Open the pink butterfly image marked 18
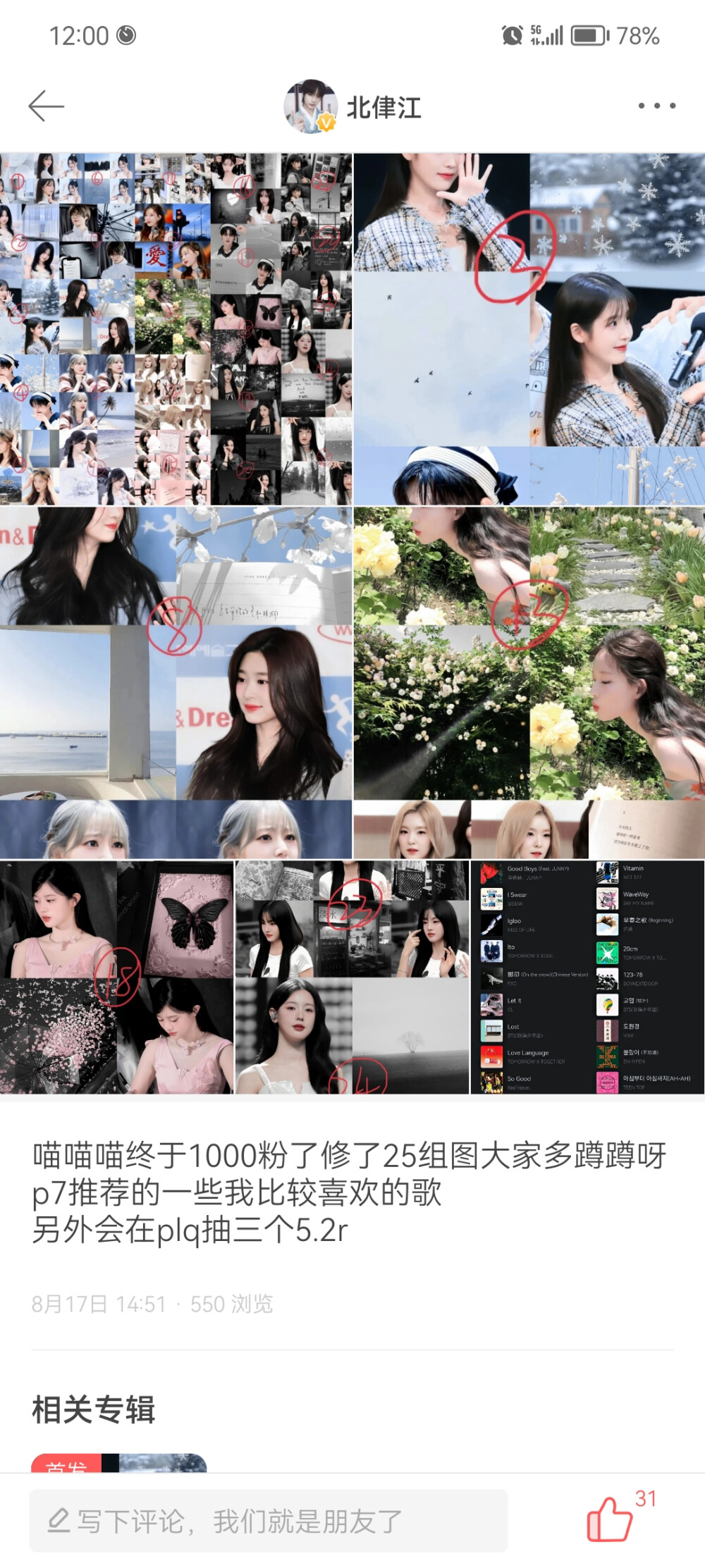 116,977
